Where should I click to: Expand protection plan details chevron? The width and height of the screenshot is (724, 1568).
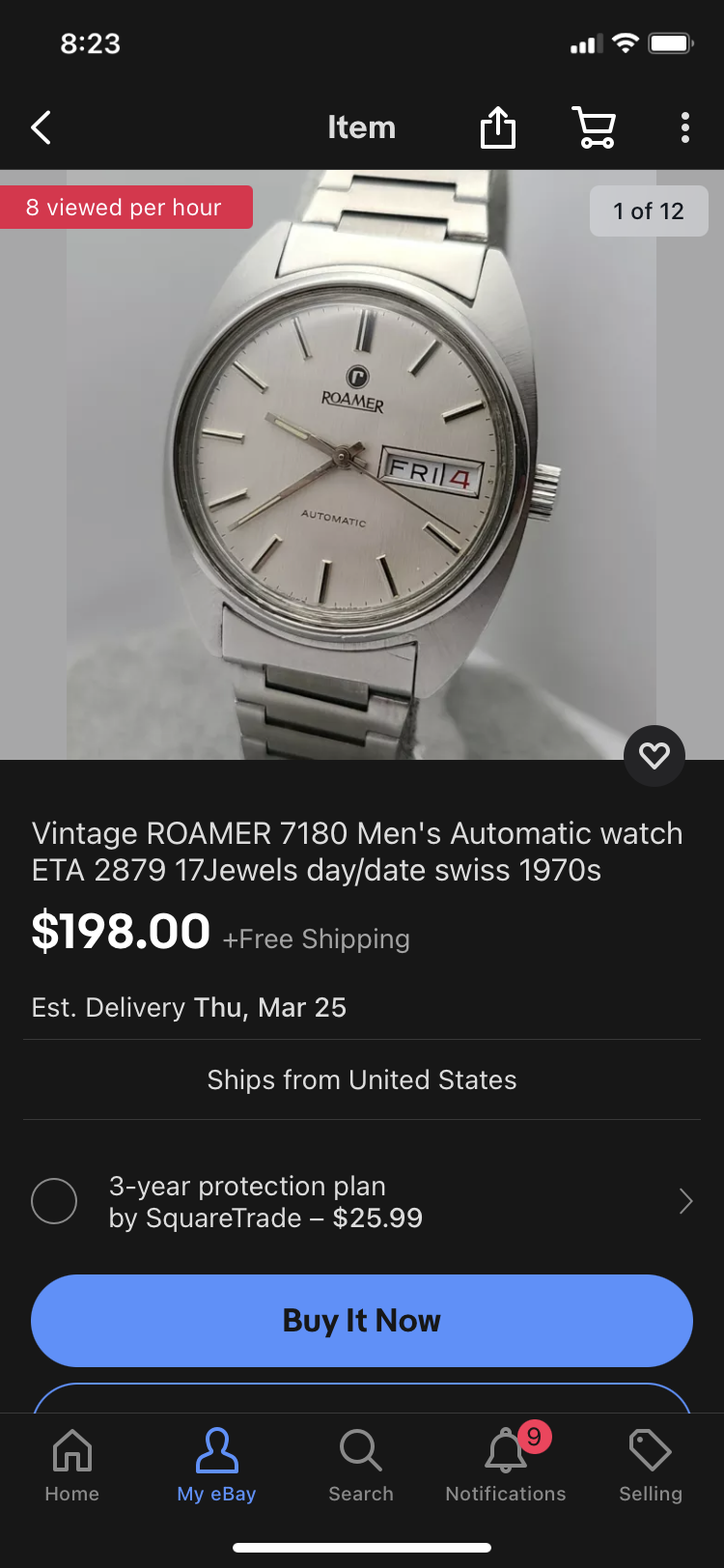685,1201
